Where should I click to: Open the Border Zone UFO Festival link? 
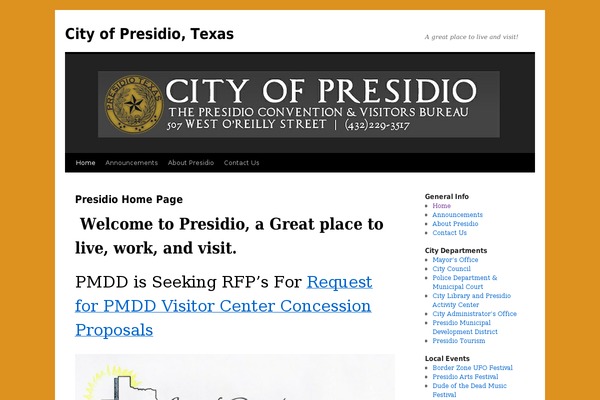pos(472,368)
